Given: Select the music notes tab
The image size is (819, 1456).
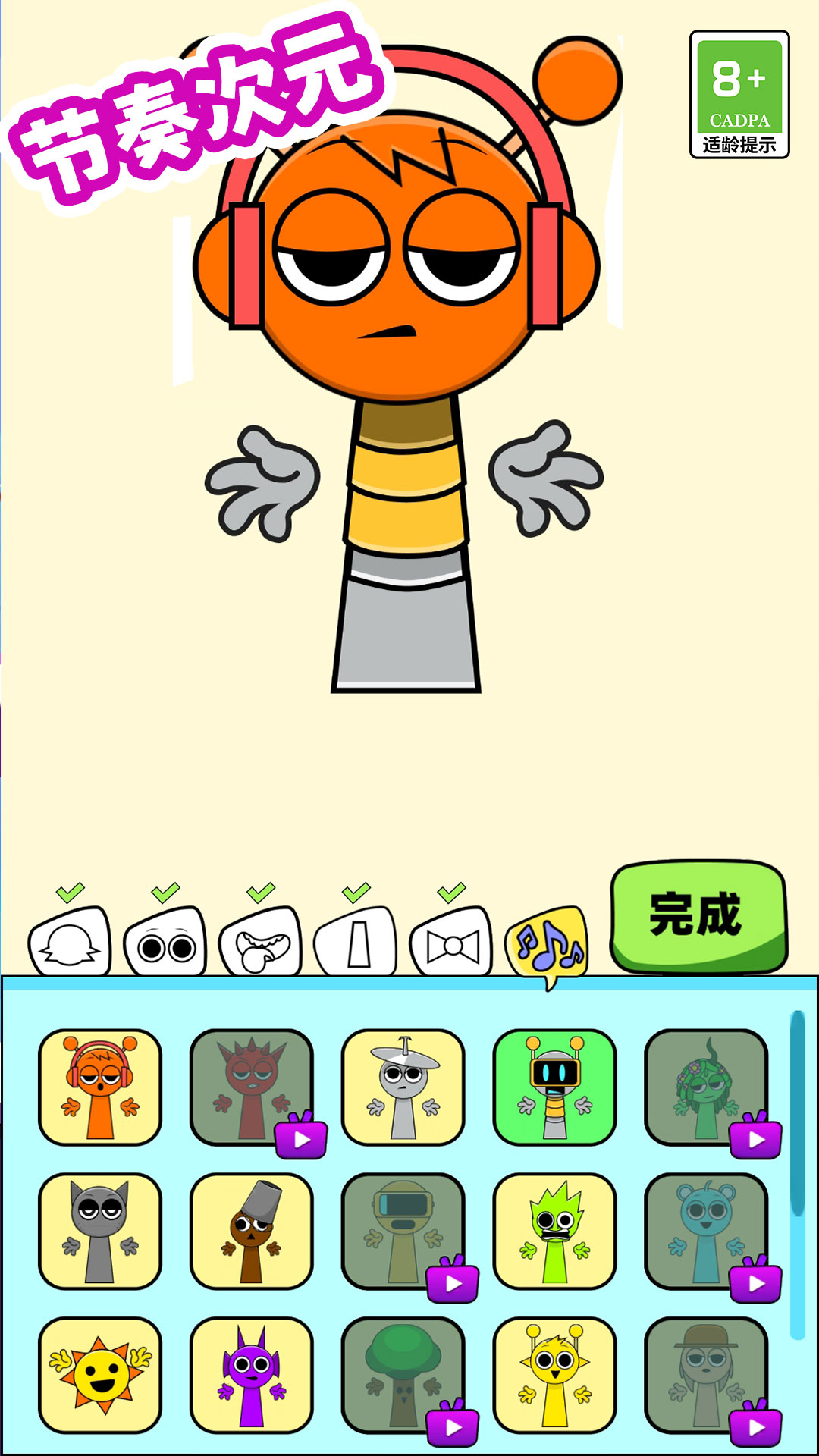Looking at the screenshot, I should (548, 945).
